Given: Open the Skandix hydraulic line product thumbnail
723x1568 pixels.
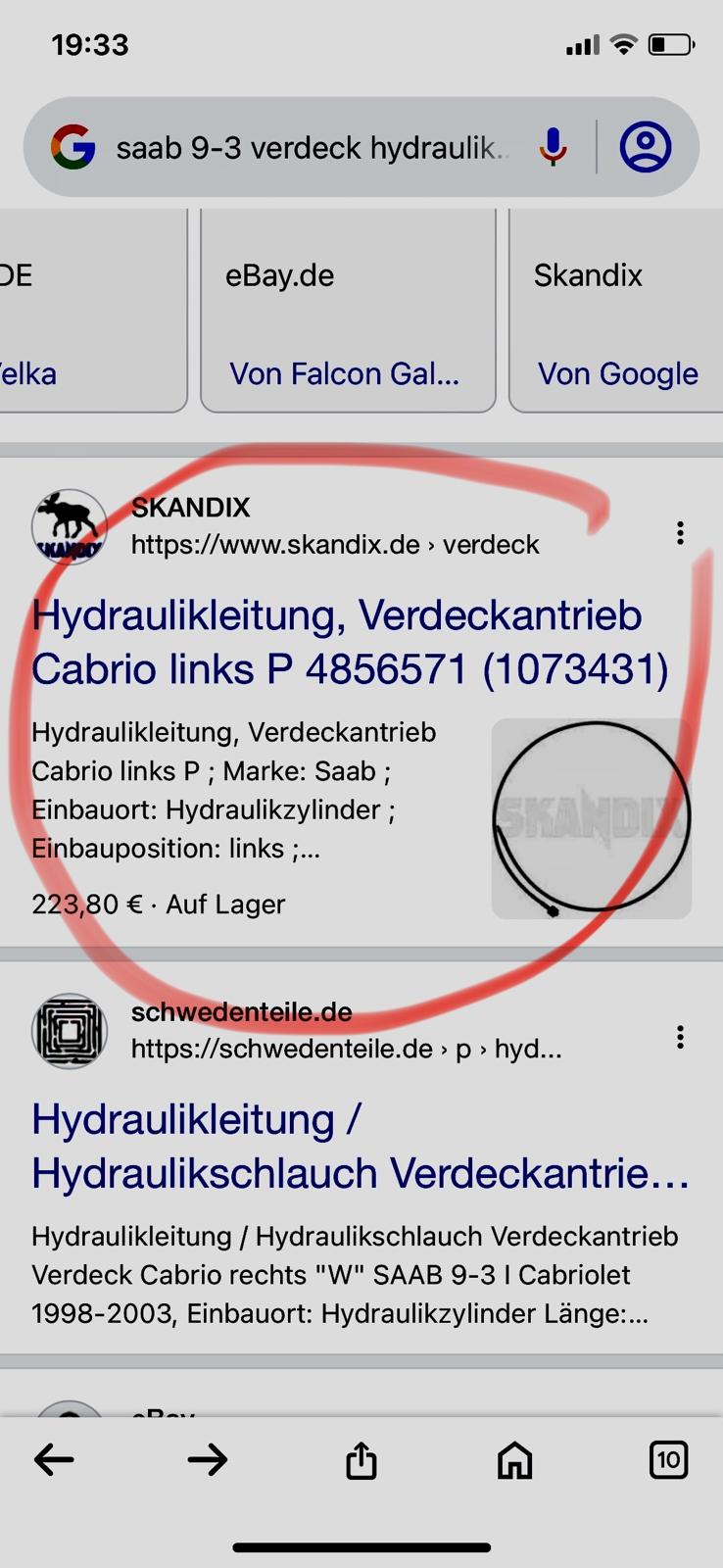Looking at the screenshot, I should click(x=592, y=818).
